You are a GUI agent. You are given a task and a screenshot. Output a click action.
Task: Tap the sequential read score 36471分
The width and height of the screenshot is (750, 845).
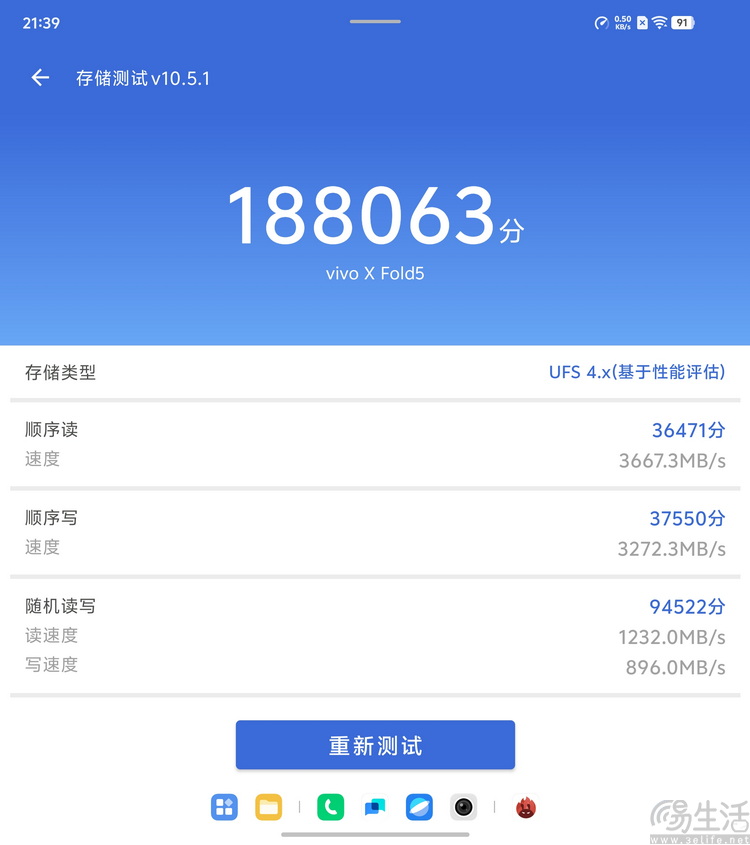coord(687,430)
